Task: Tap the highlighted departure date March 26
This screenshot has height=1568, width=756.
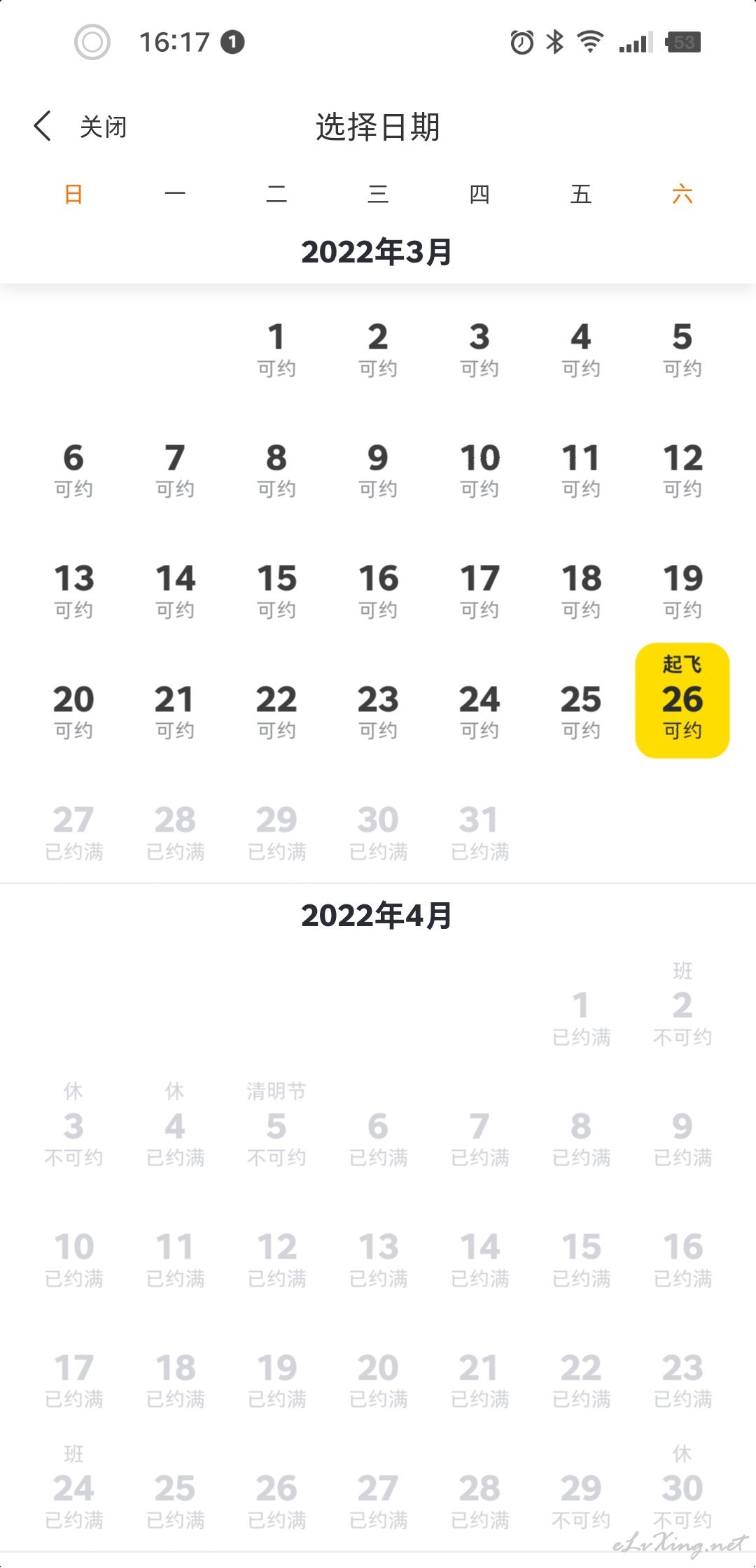Action: [682, 700]
